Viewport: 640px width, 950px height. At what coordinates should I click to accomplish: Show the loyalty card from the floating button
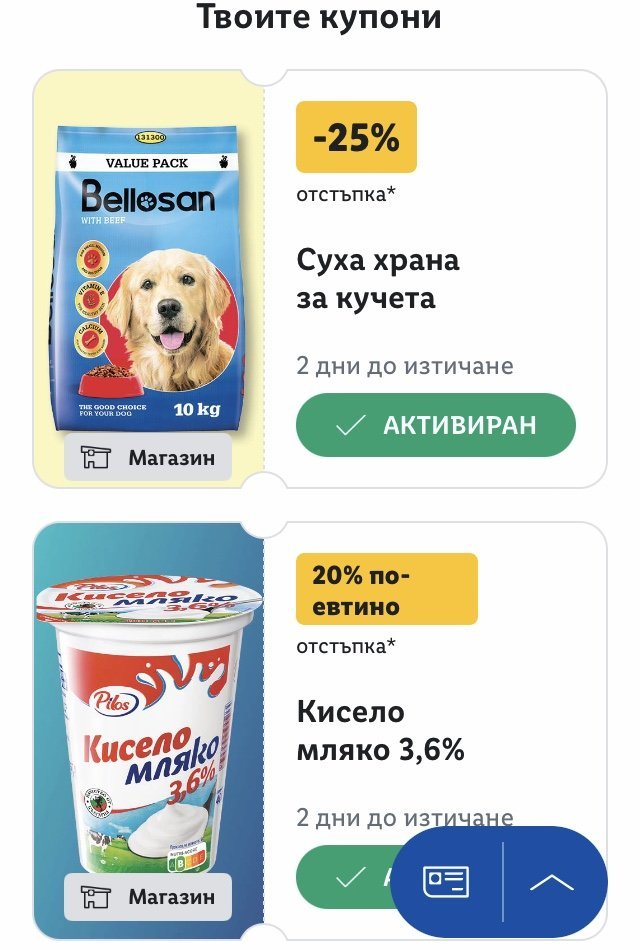[x=446, y=881]
